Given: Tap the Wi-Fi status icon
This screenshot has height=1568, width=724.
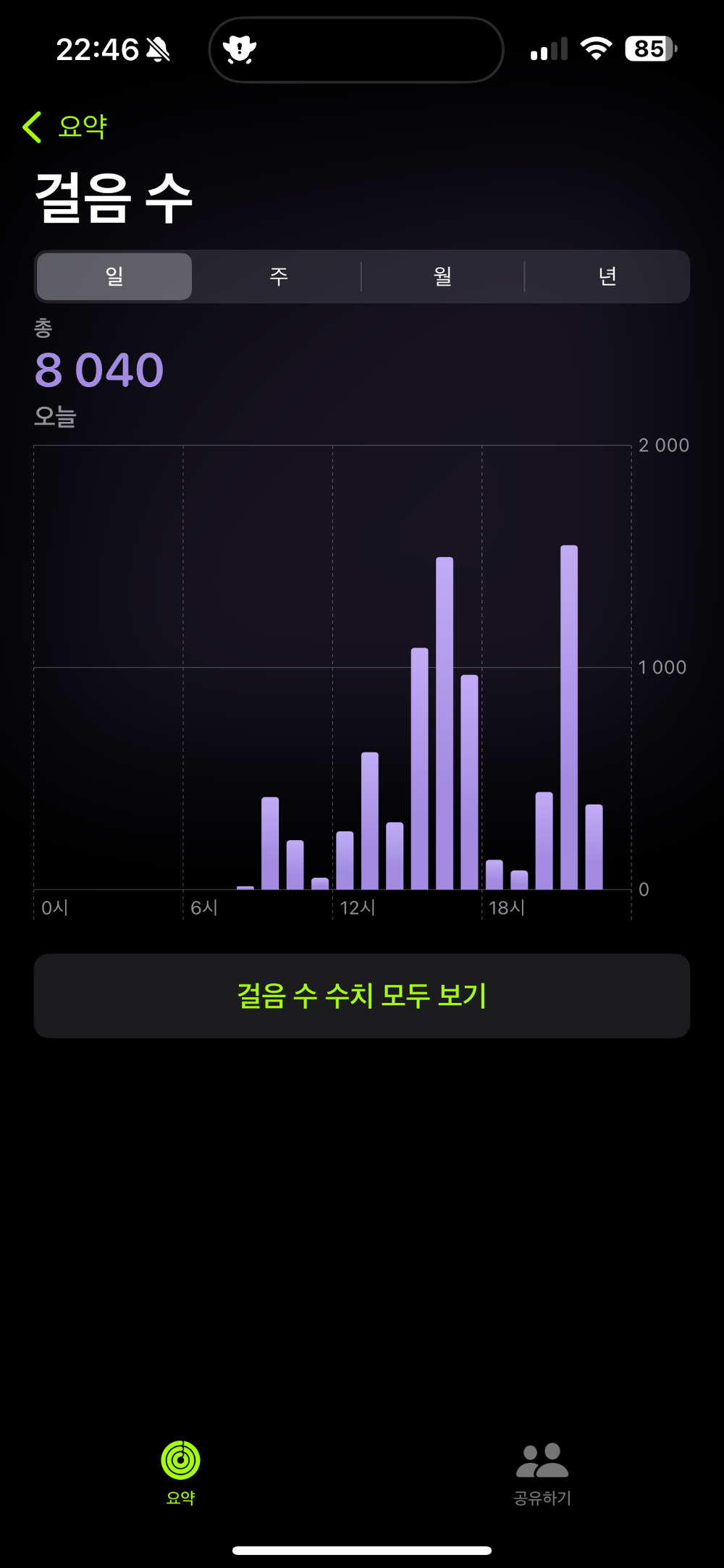Looking at the screenshot, I should tap(595, 48).
